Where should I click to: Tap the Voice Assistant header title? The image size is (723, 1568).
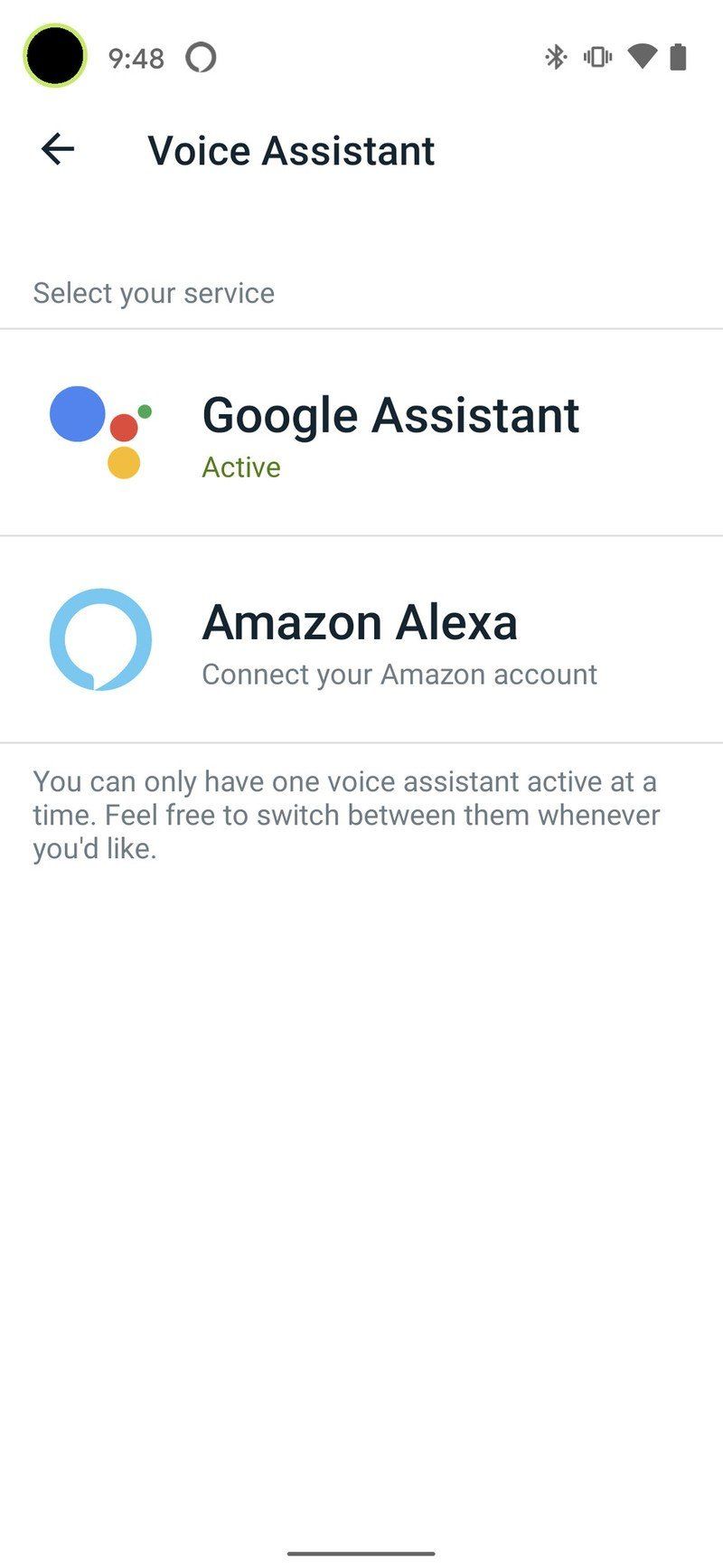(291, 149)
